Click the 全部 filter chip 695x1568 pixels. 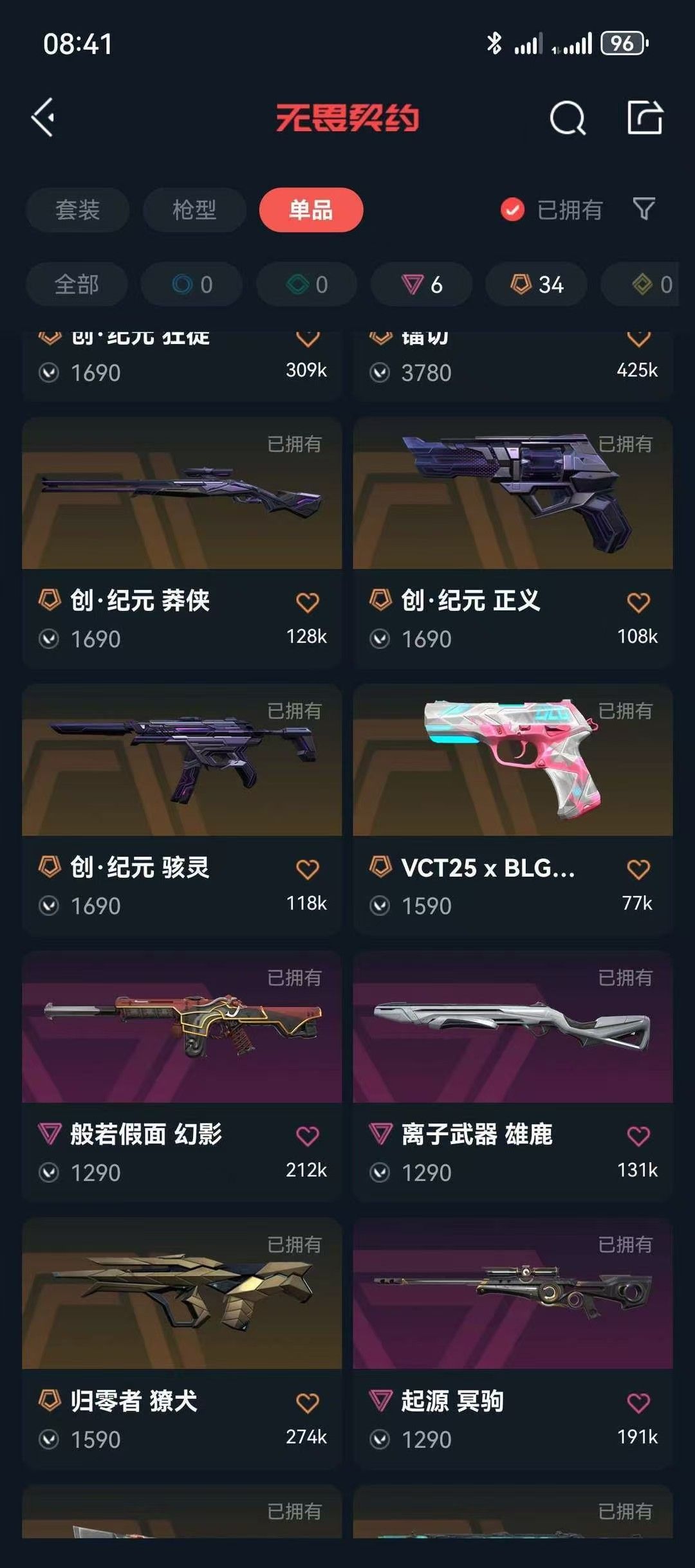(x=75, y=284)
